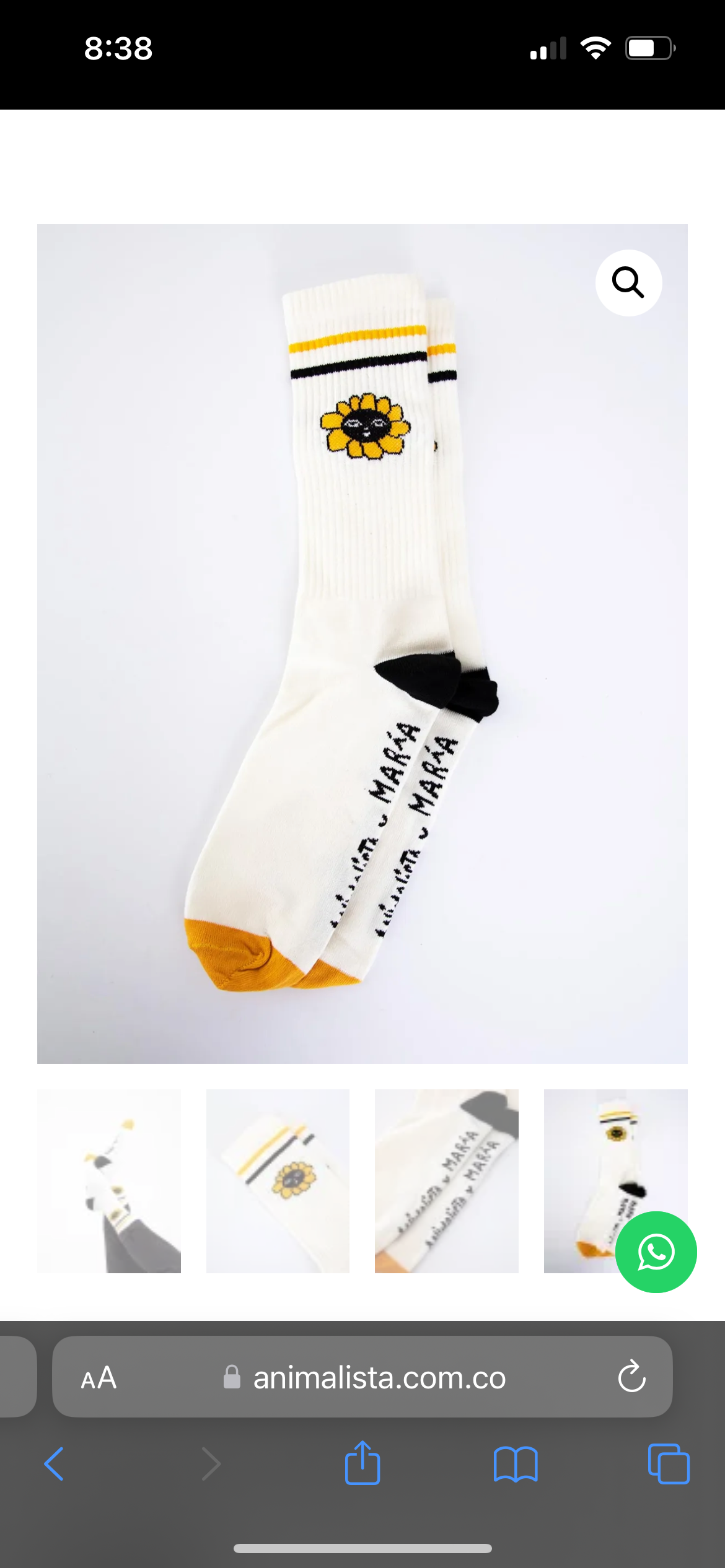Image resolution: width=725 pixels, height=1568 pixels.
Task: Open the AA reader options
Action: tap(99, 1378)
